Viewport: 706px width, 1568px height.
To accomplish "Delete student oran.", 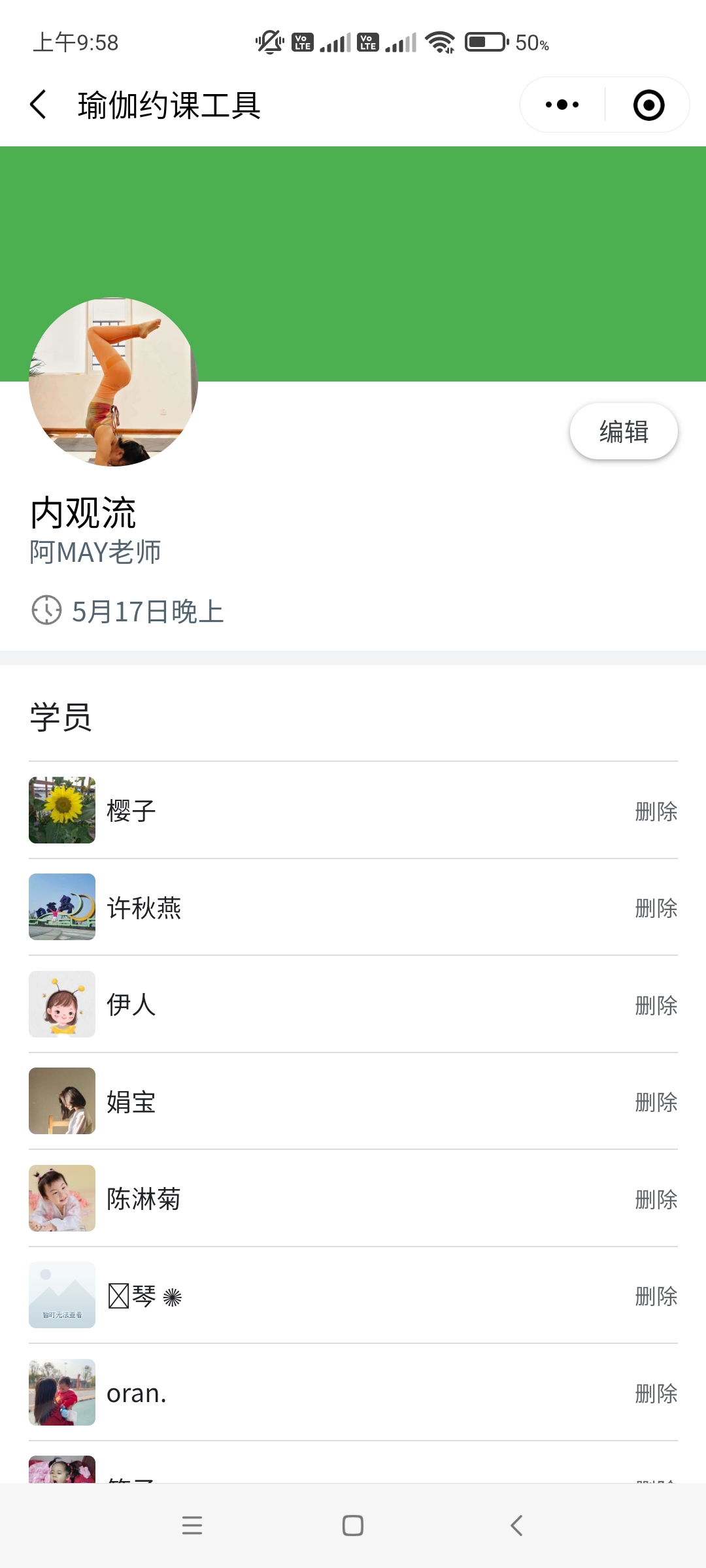I will click(x=656, y=1394).
